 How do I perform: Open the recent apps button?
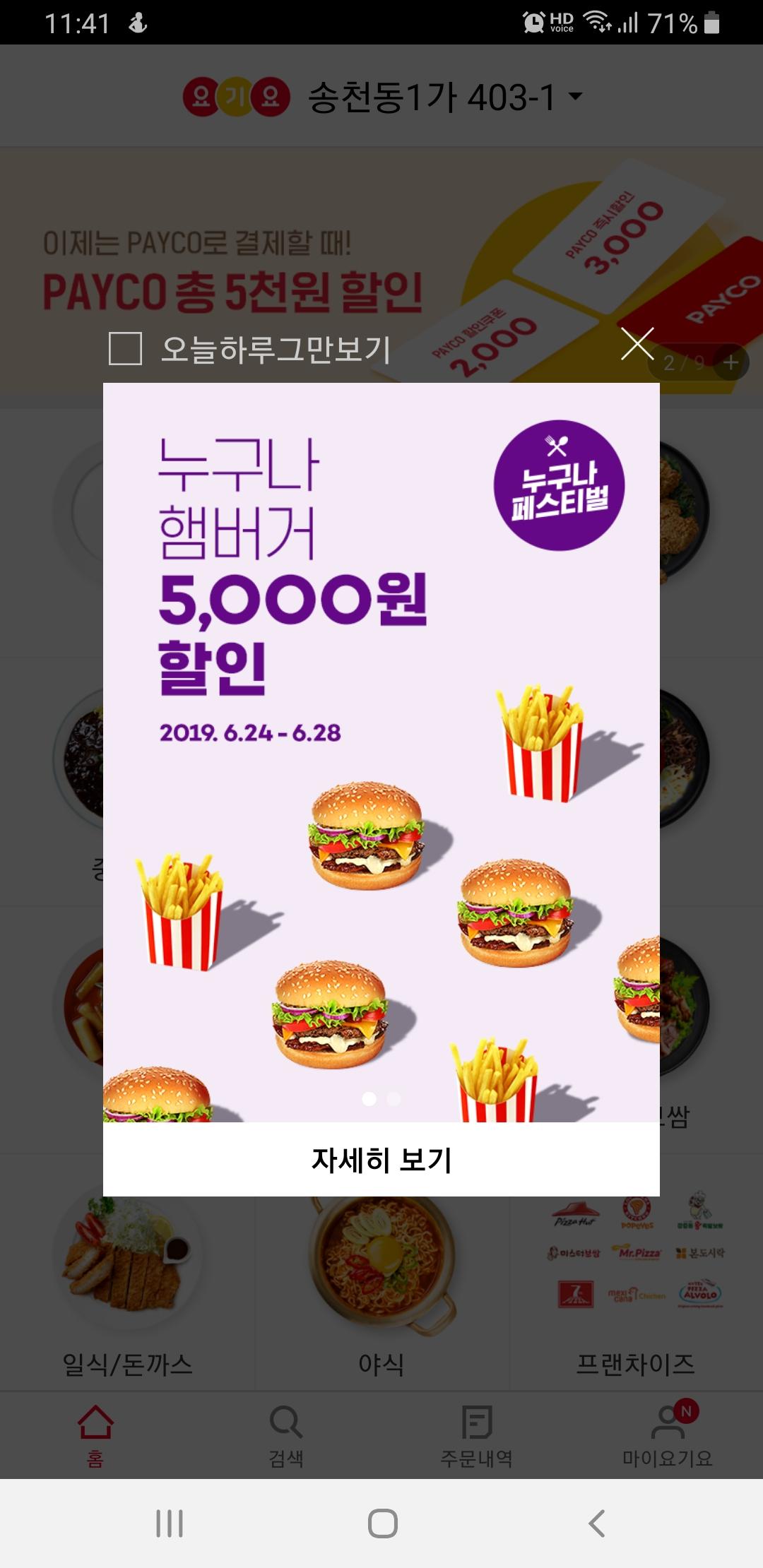pyautogui.click(x=170, y=1524)
